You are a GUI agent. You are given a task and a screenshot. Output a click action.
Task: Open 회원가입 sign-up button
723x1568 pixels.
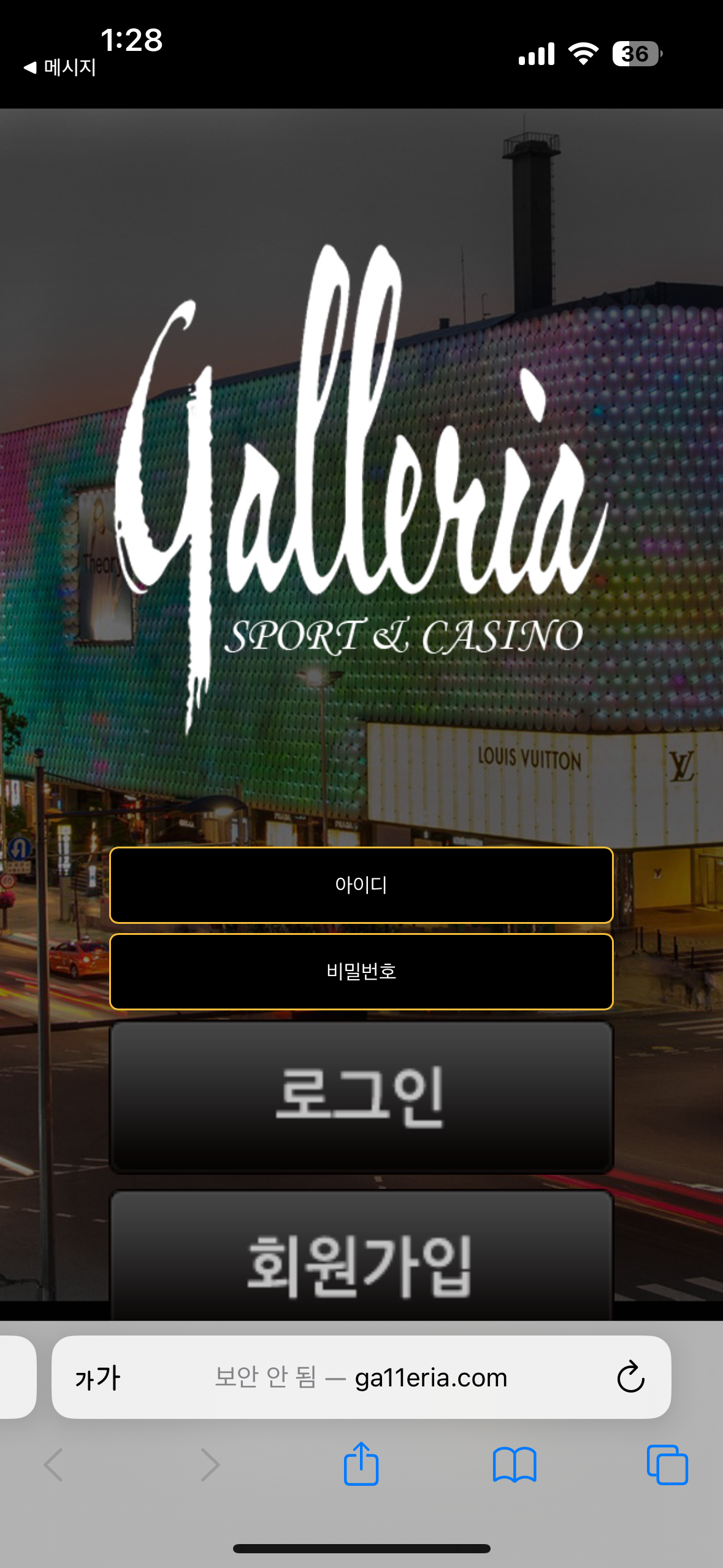click(361, 1261)
